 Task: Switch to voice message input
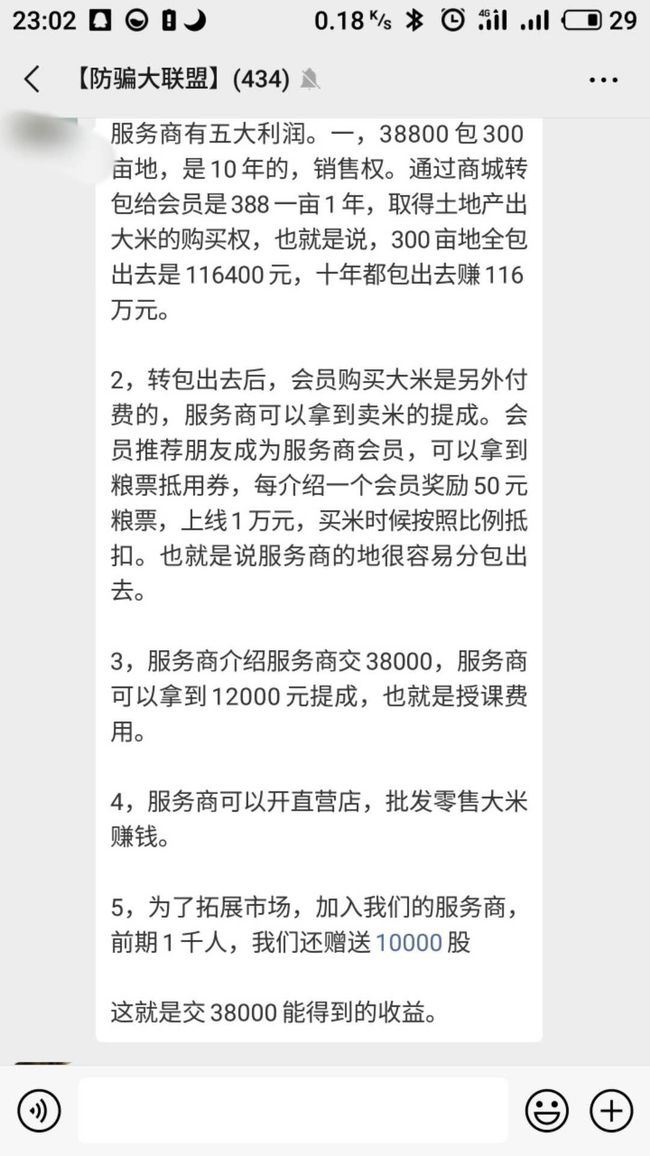click(x=38, y=1110)
